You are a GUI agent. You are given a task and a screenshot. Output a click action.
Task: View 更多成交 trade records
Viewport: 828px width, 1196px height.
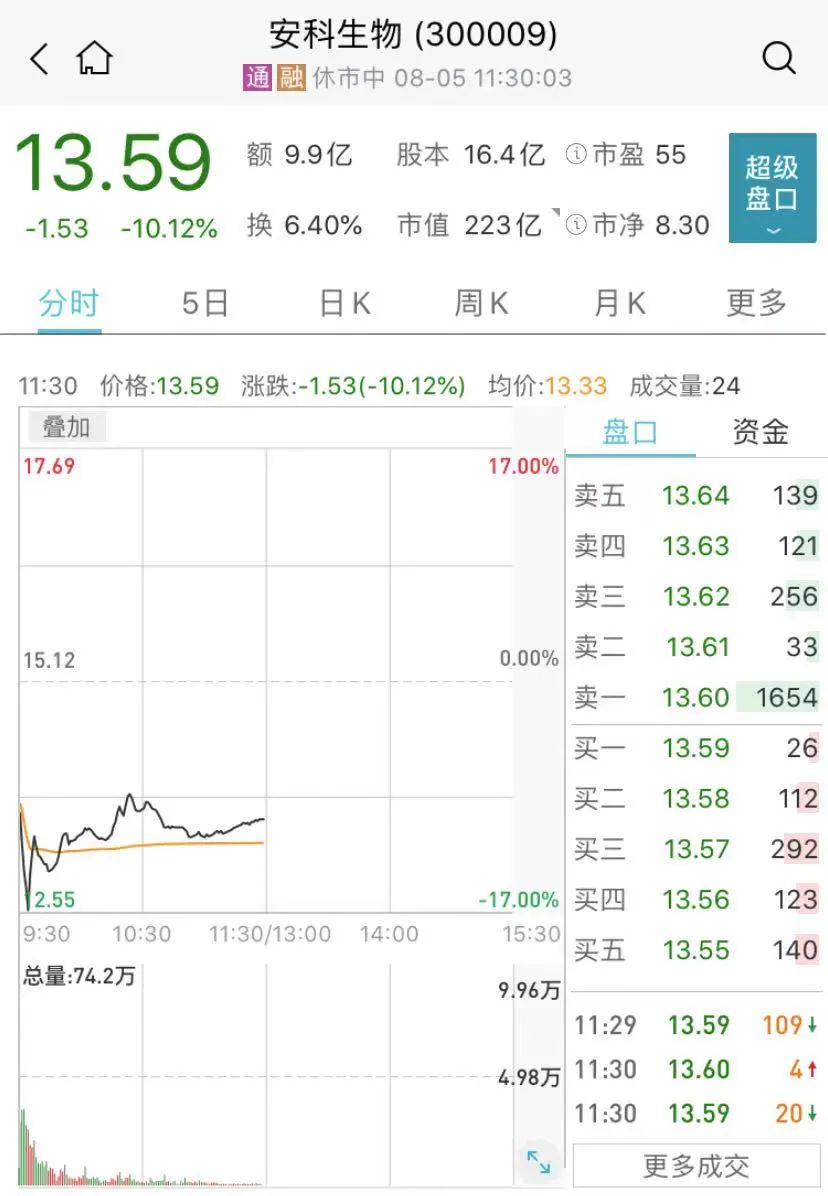696,1166
